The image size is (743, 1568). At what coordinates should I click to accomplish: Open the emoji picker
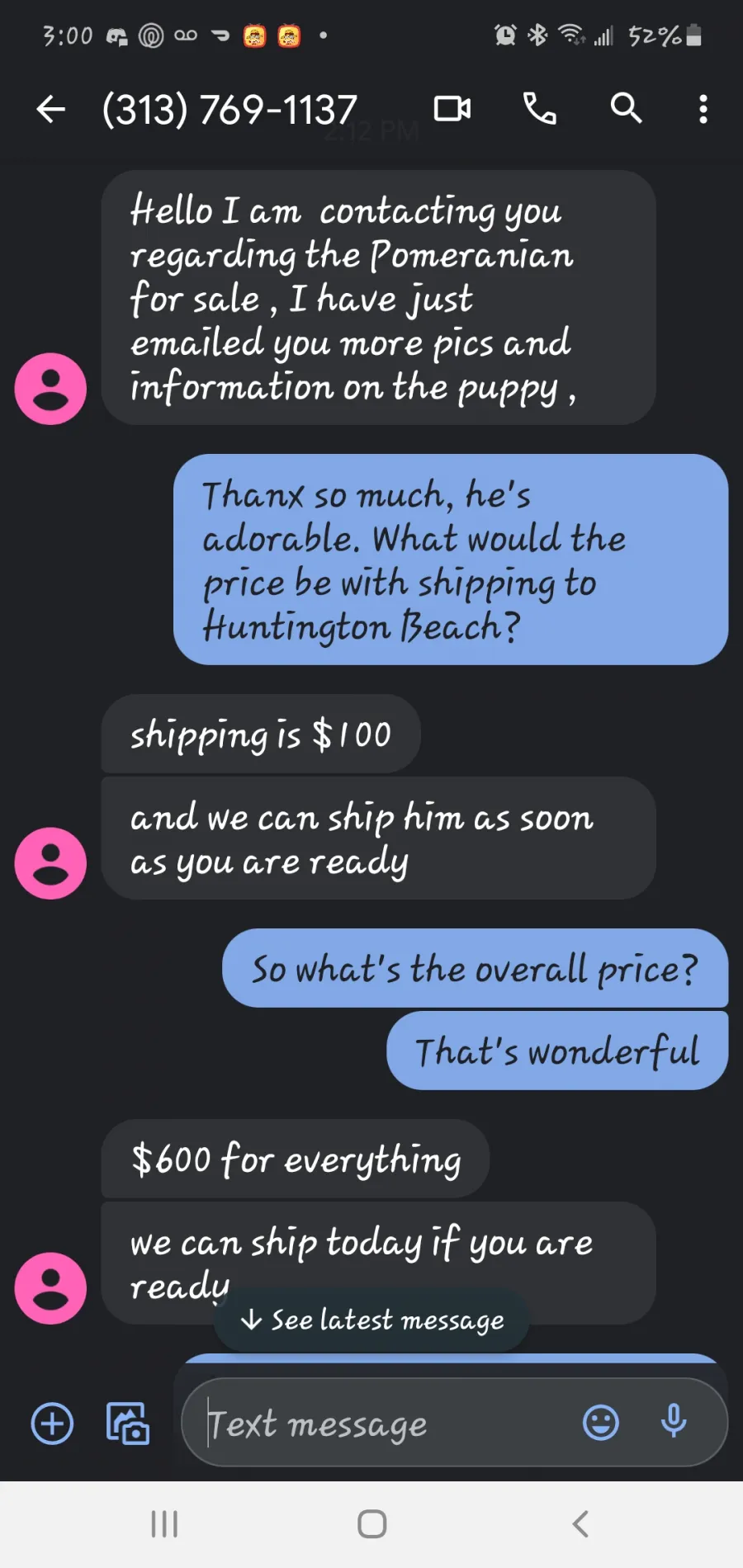coord(601,1423)
